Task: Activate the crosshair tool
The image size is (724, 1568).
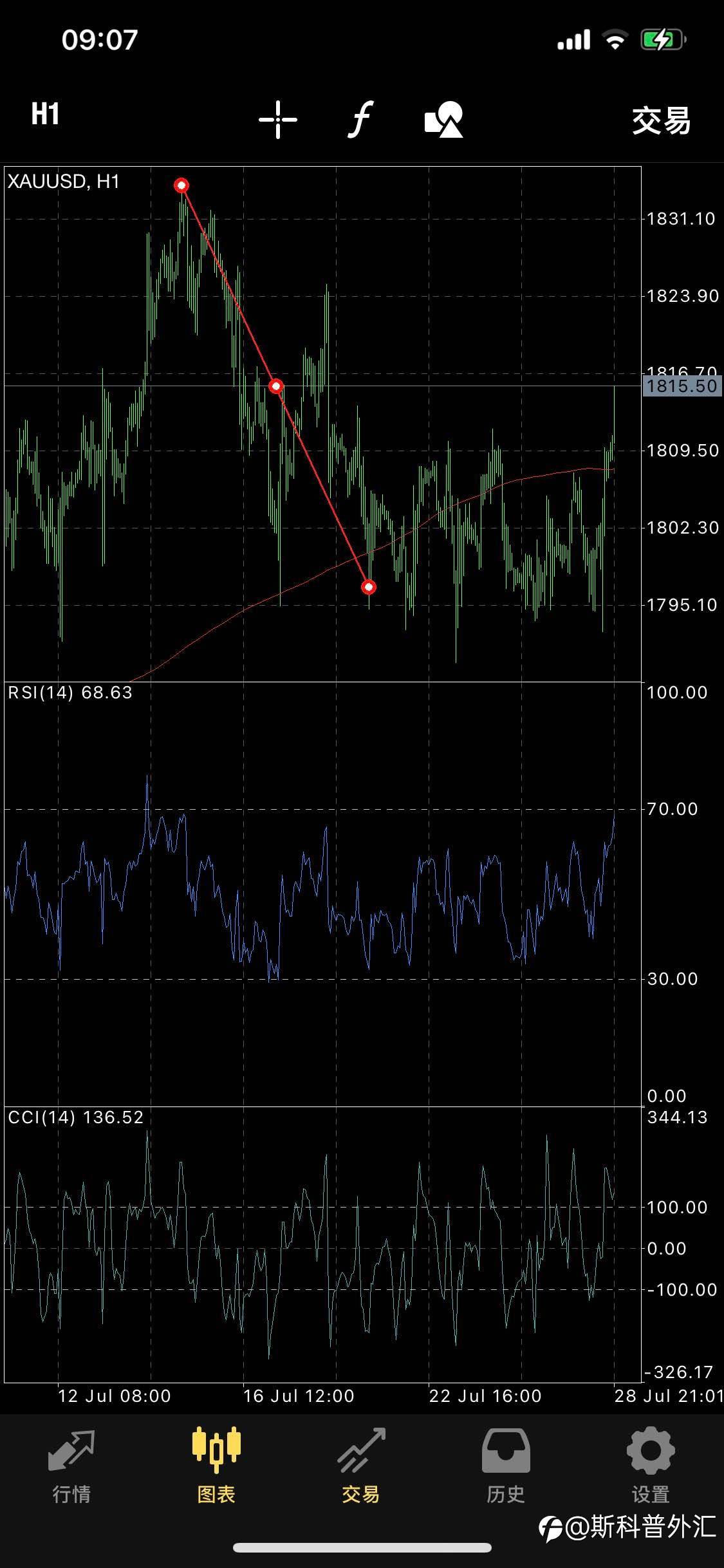Action: (278, 120)
